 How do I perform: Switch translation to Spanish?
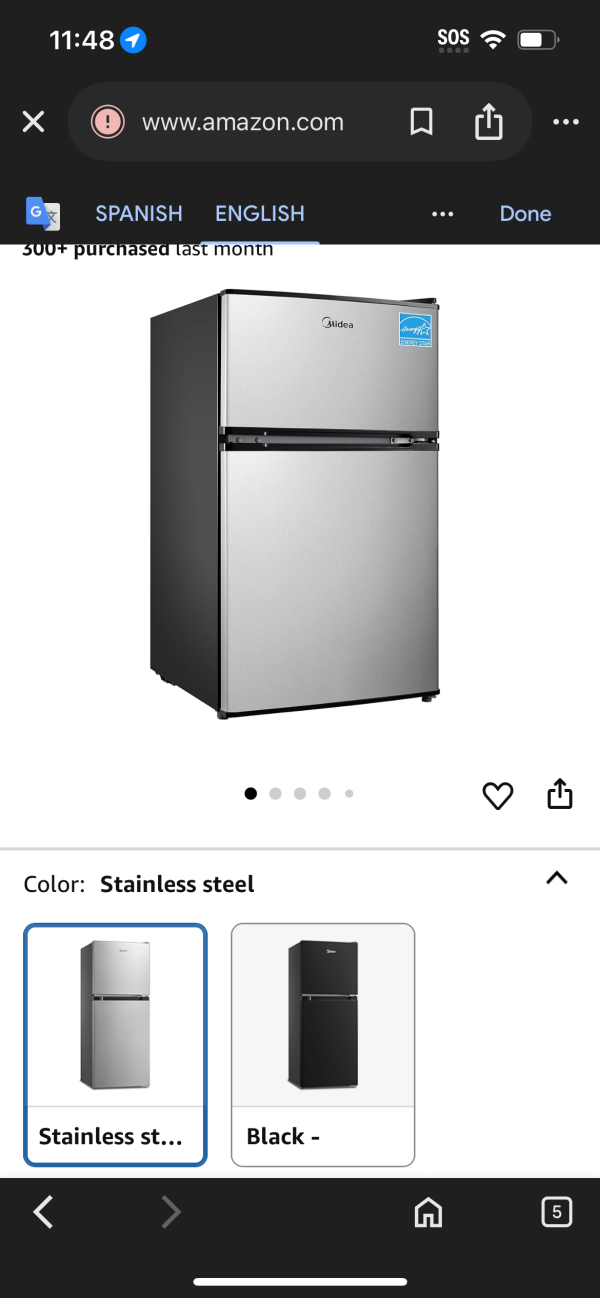coord(138,213)
